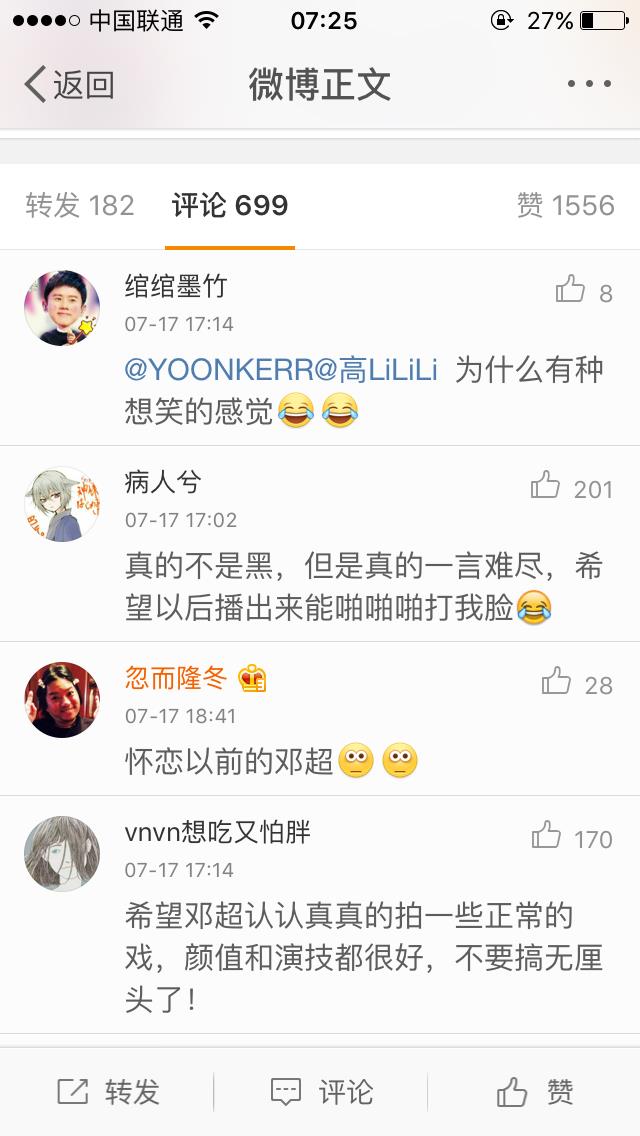The height and width of the screenshot is (1136, 640).
Task: Open vnvn想吃又怕胖's profile avatar
Action: click(x=62, y=853)
